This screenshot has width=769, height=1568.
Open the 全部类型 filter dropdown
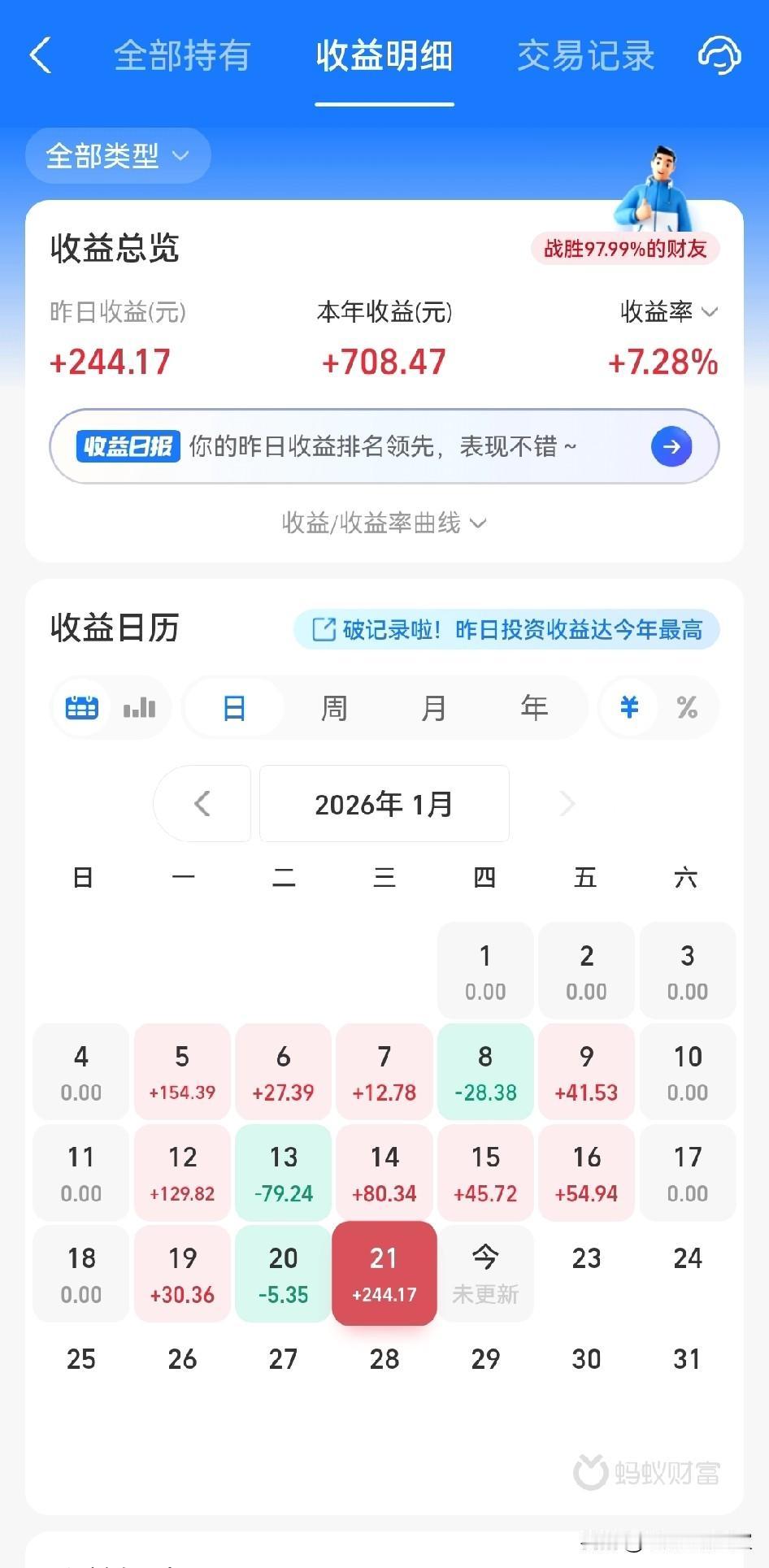pyautogui.click(x=117, y=155)
